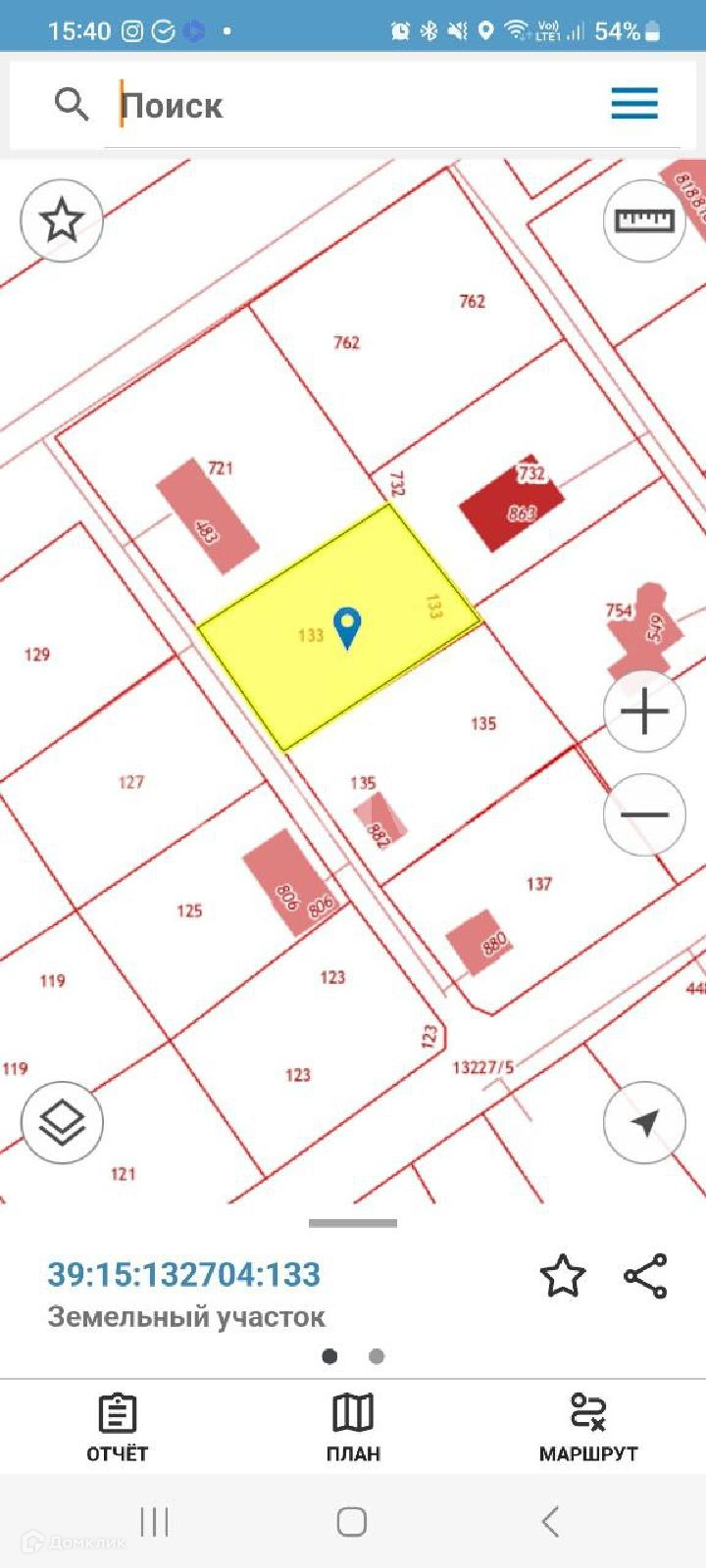Open the map layers selector
Viewport: 706px width, 1568px height.
pos(62,1122)
